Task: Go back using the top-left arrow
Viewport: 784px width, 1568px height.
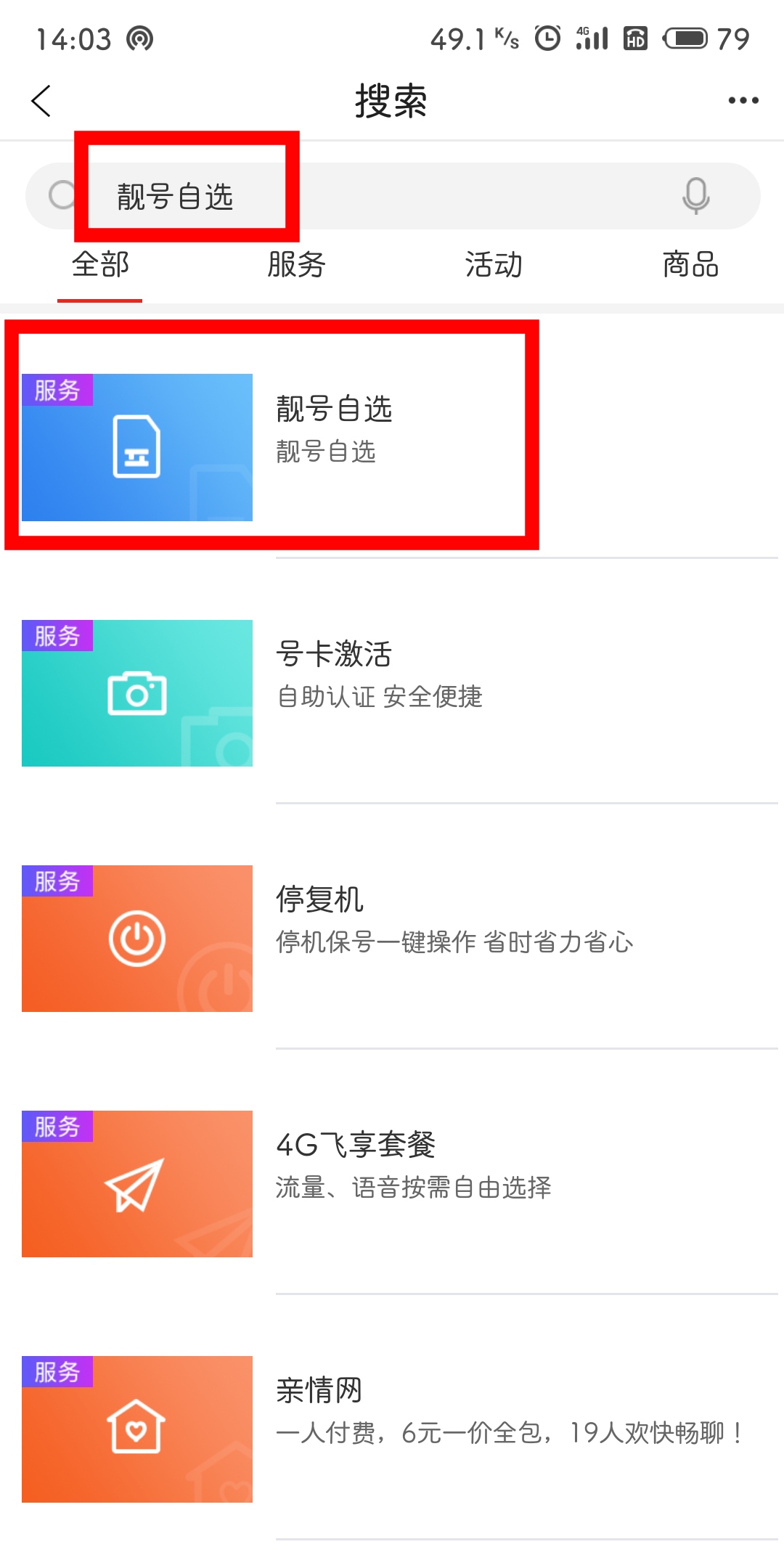Action: (42, 101)
